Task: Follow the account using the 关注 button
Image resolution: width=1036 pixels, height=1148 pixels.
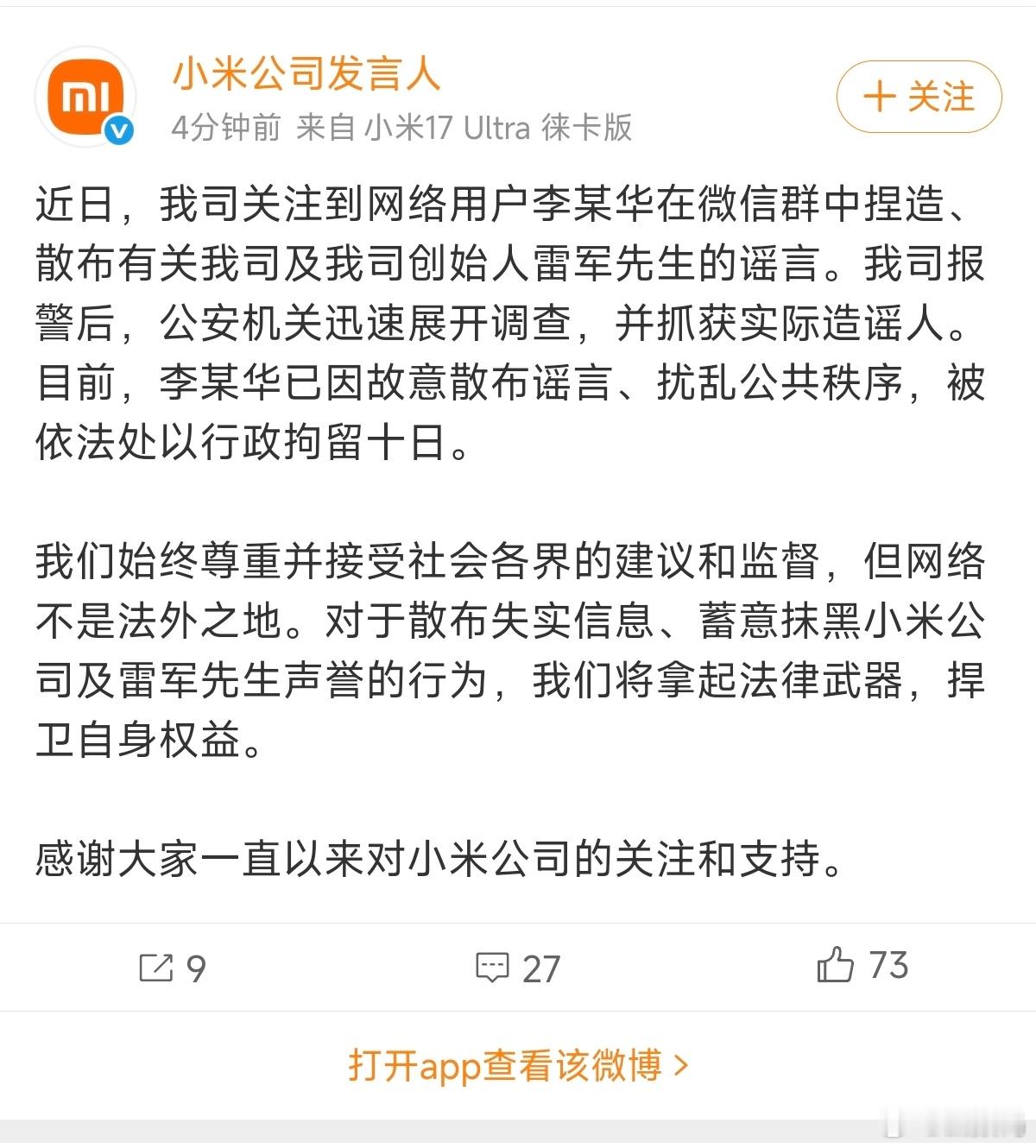Action: click(x=918, y=98)
